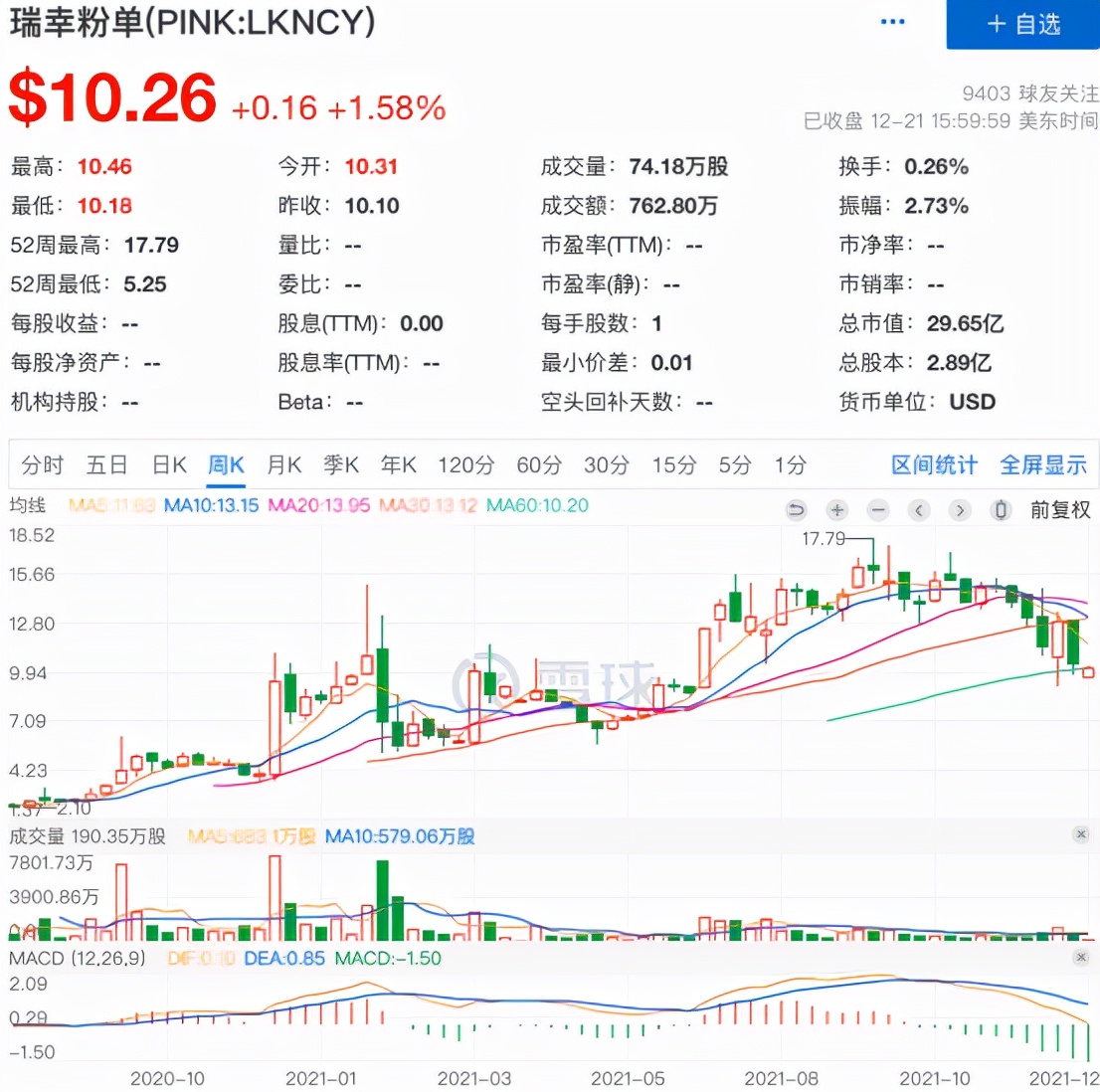The image size is (1100, 1092).
Task: Reset the chart view with undo icon
Action: coord(796,510)
